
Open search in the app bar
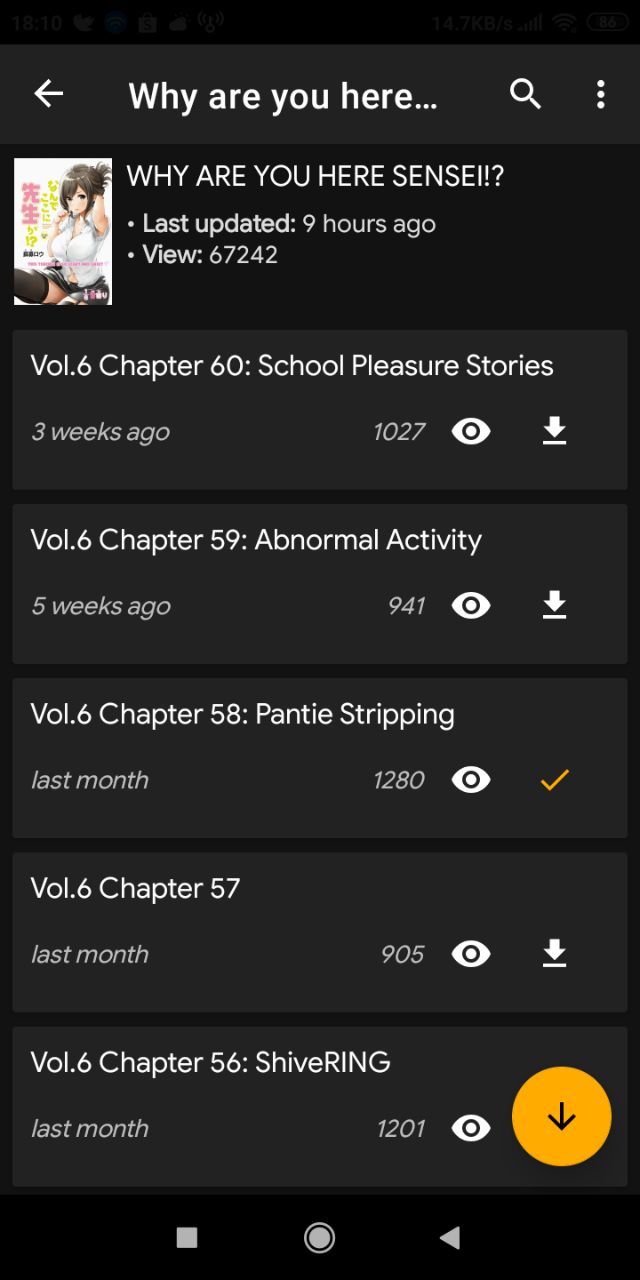point(526,94)
